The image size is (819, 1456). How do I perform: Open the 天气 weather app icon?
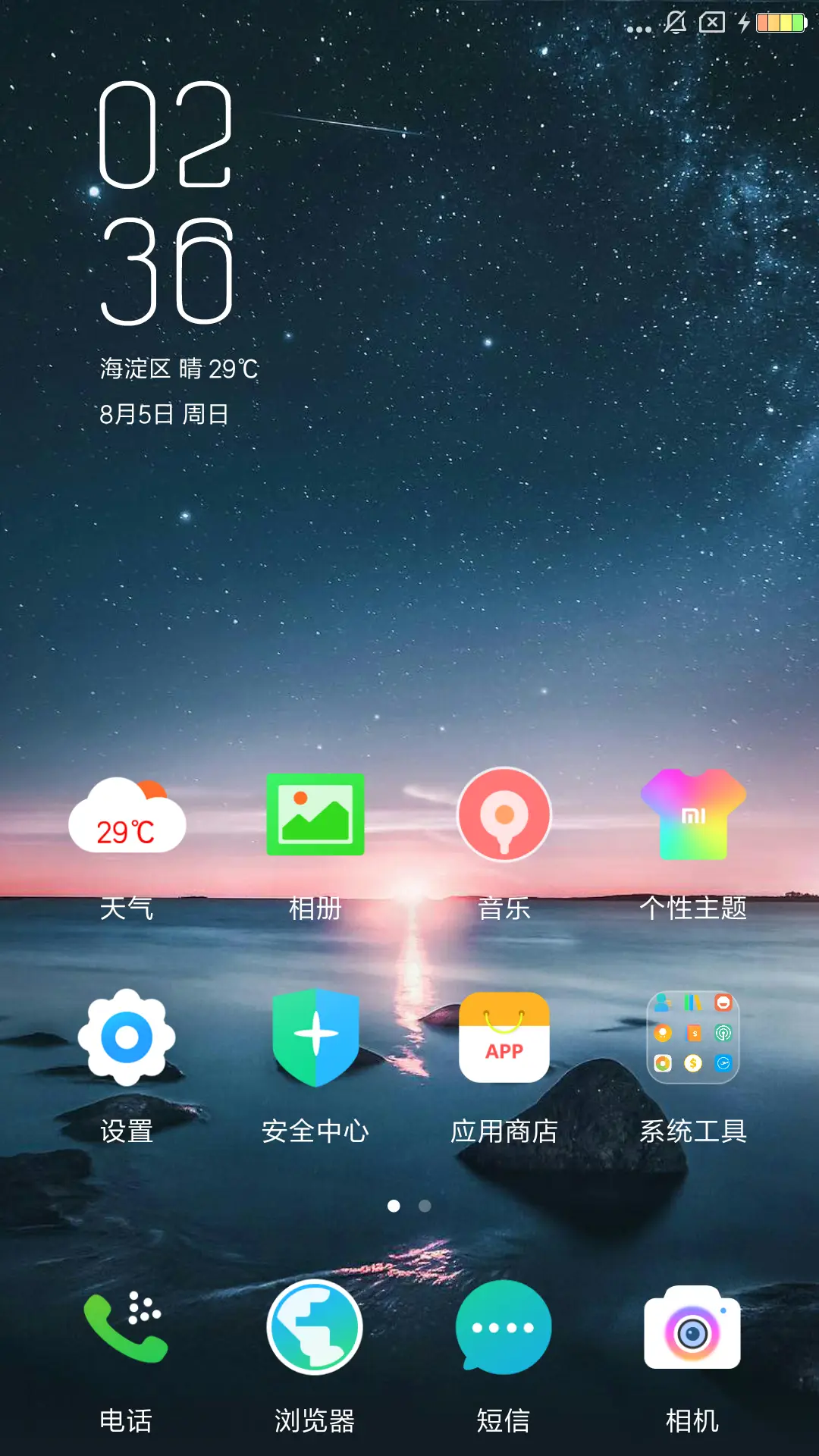(x=127, y=815)
